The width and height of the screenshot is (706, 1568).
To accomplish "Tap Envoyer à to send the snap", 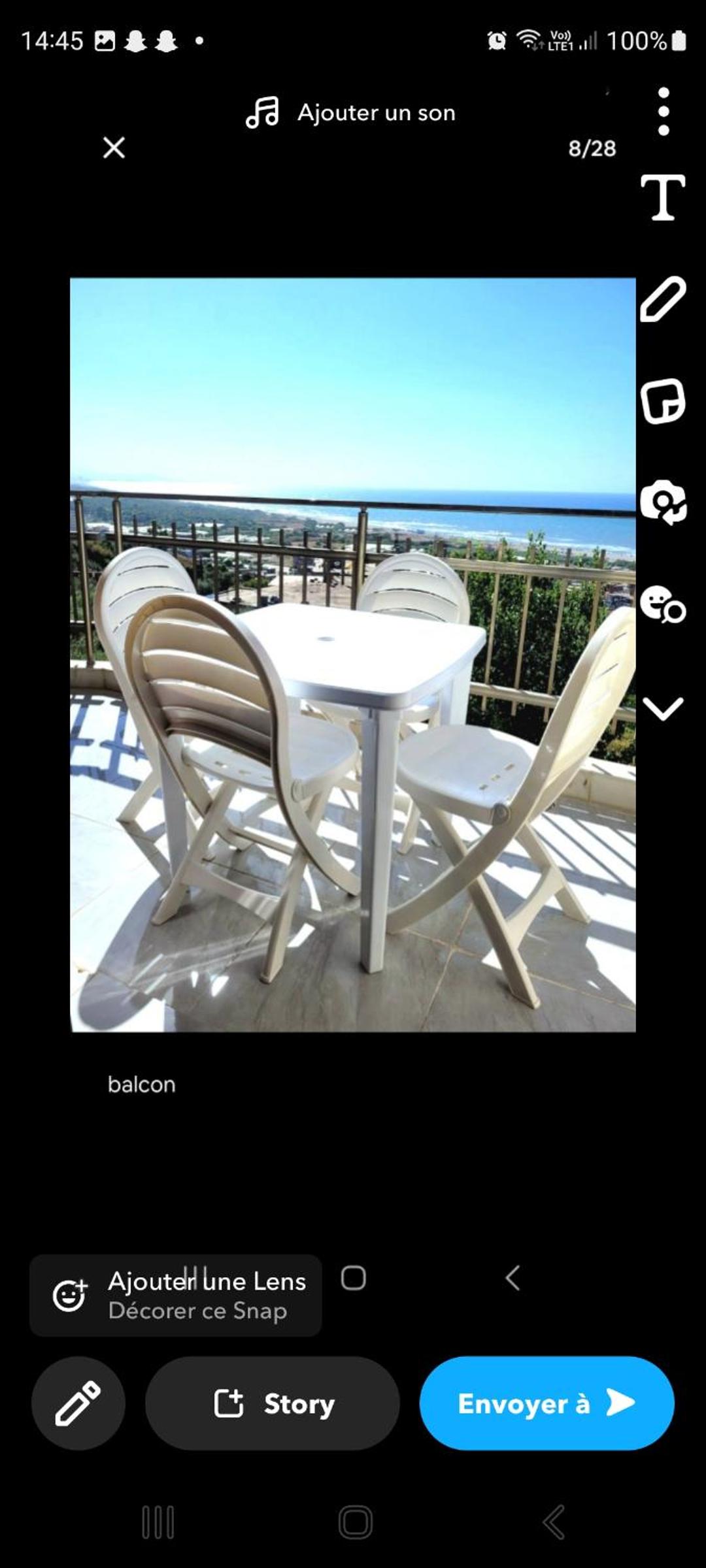I will tap(546, 1403).
